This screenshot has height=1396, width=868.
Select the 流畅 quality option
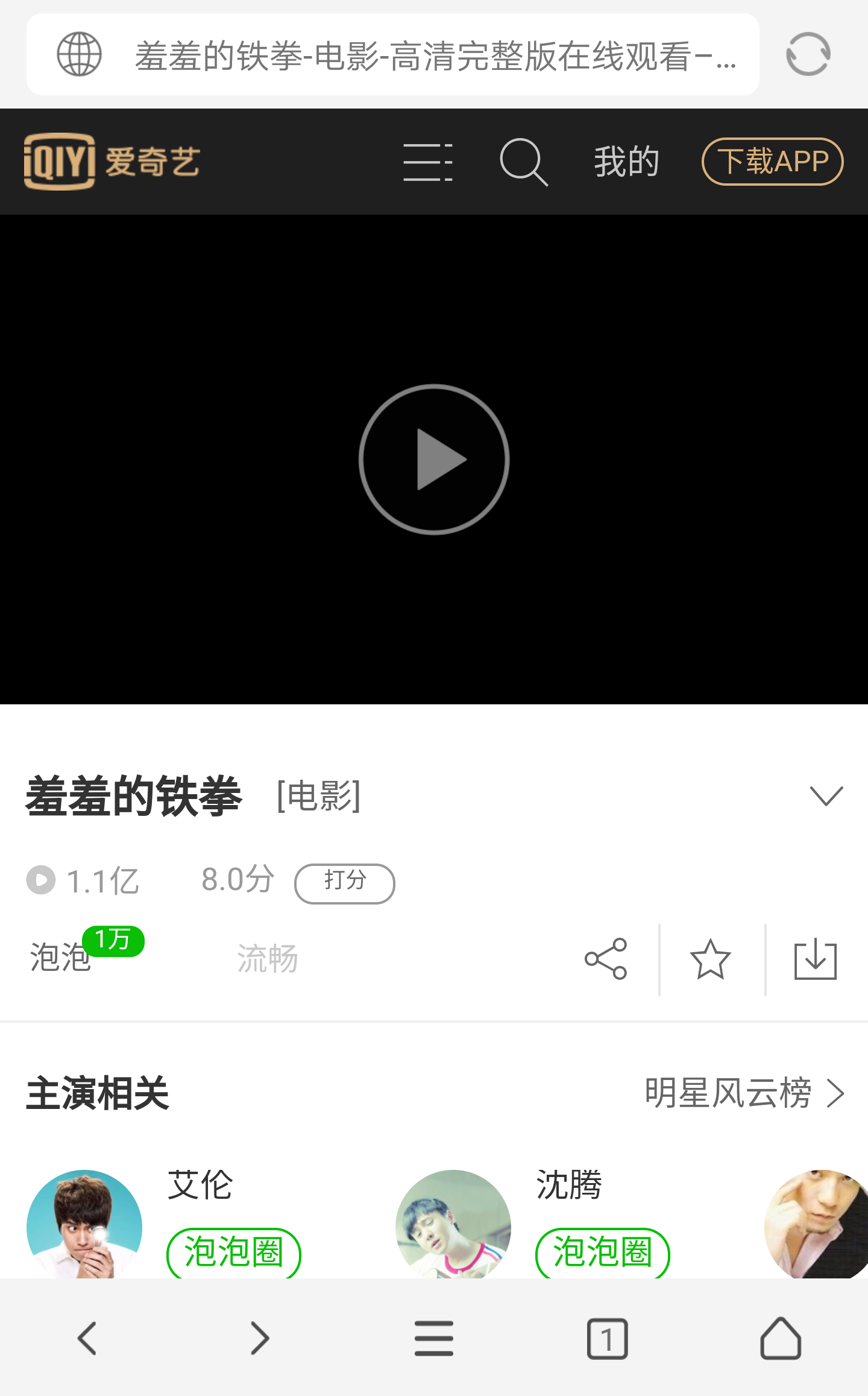(x=268, y=959)
